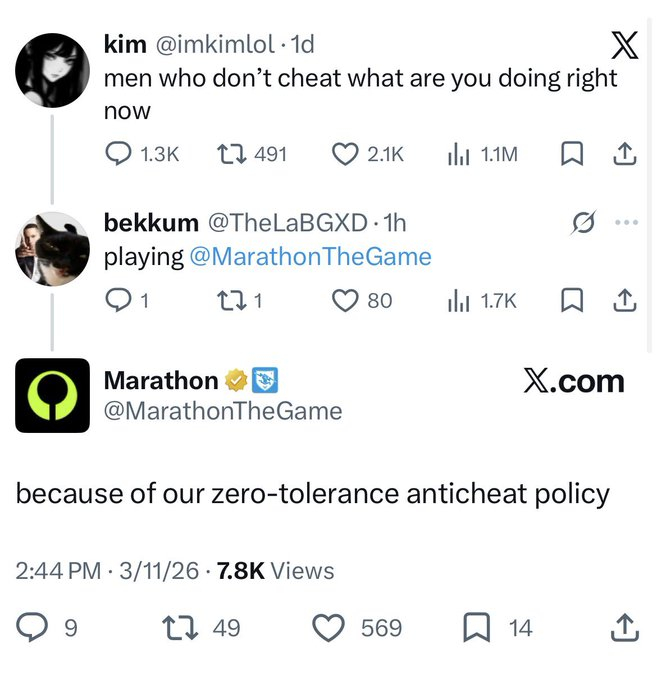The image size is (657, 680).
Task: Open Marathon's profile avatar
Action: point(52,394)
